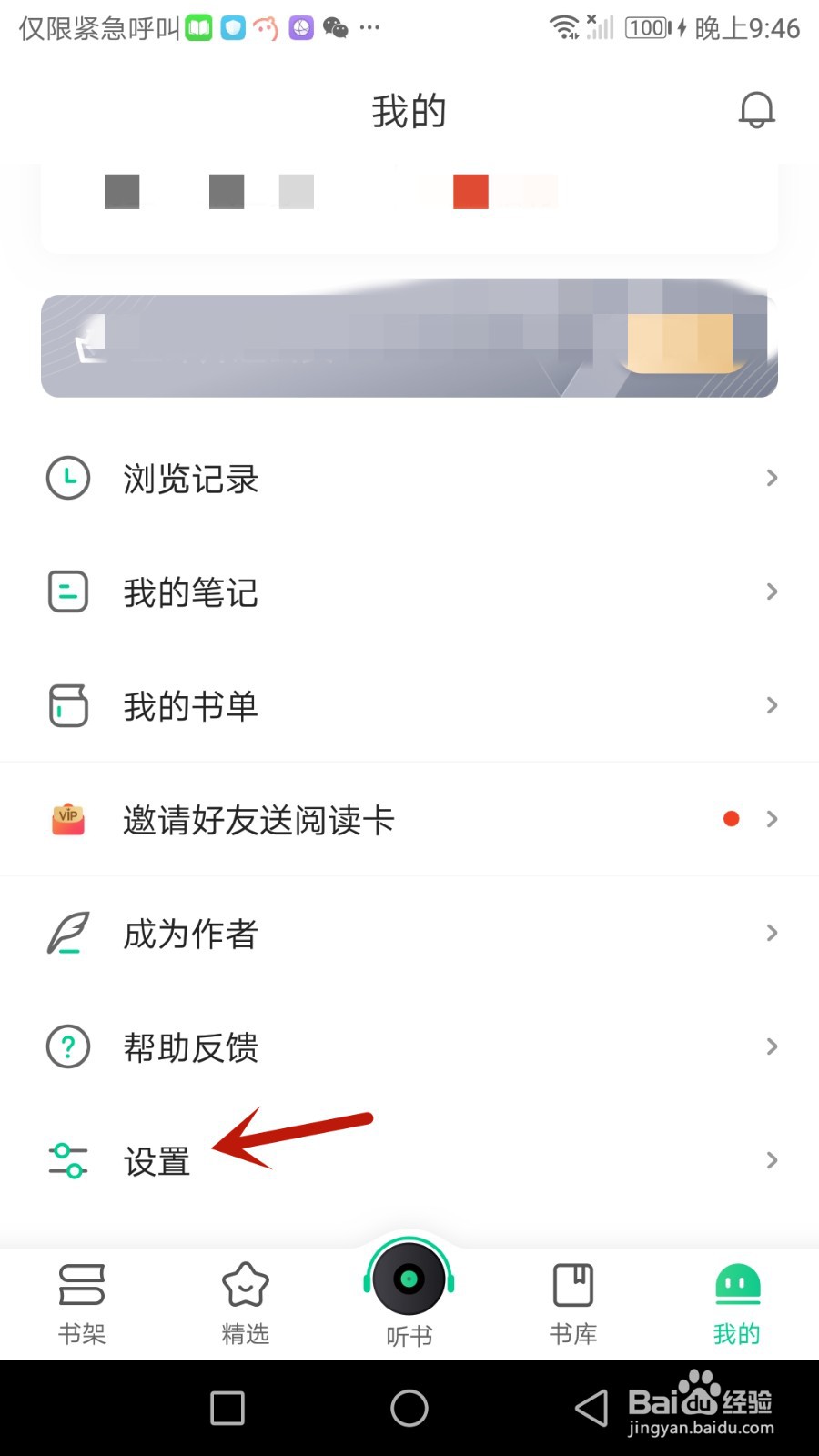
Task: Switch to the 精选 featured star tab
Action: (x=245, y=1301)
